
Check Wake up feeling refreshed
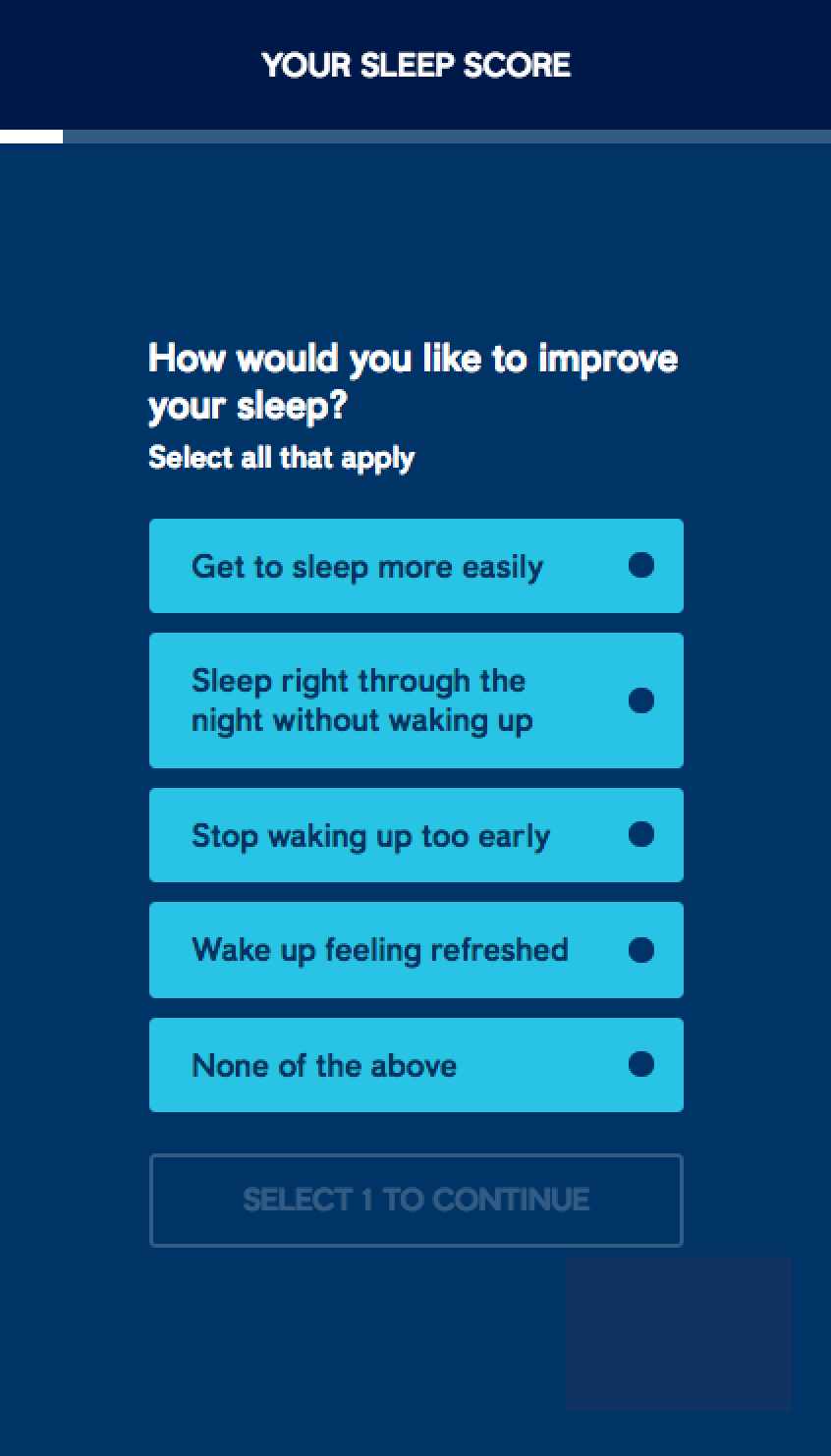coord(415,950)
